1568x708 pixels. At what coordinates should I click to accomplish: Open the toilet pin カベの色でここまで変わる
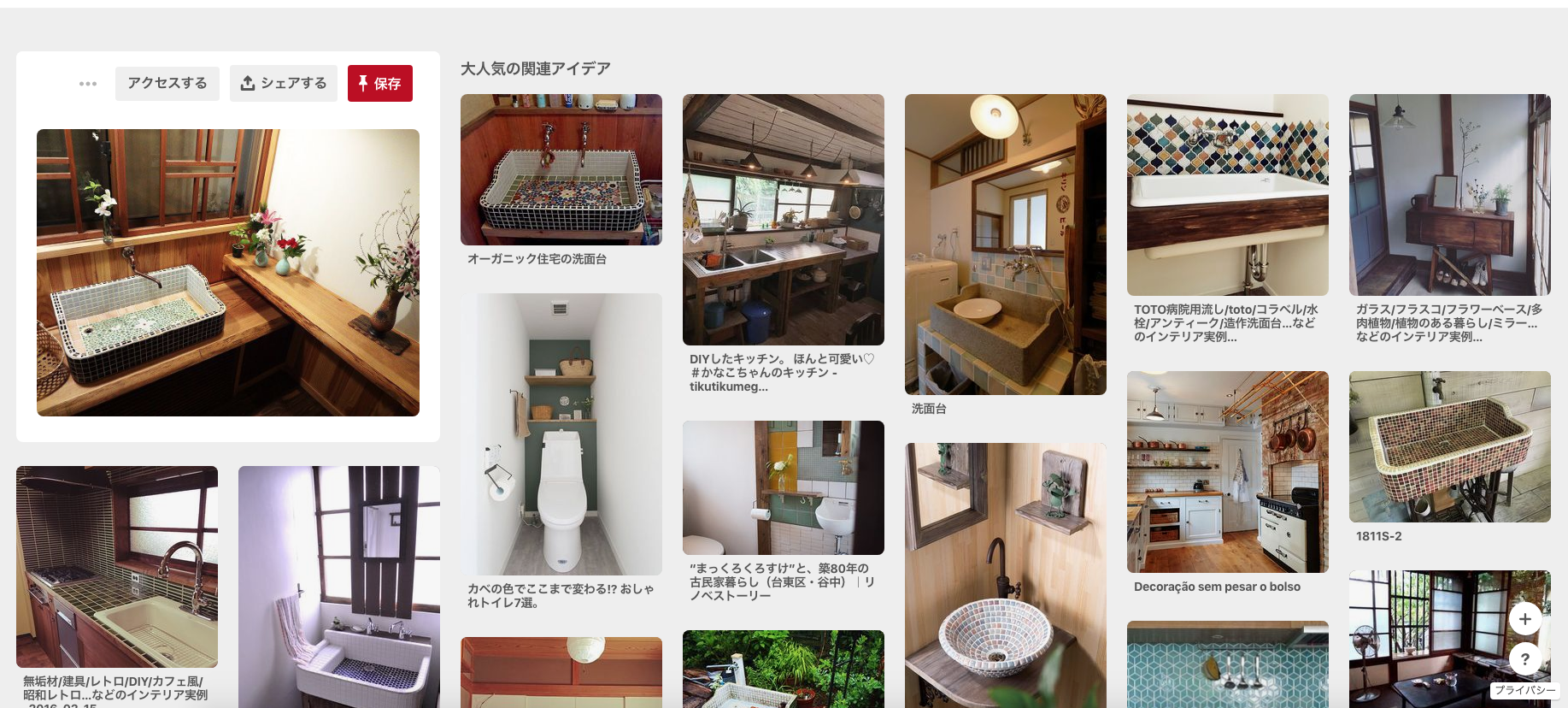561,434
